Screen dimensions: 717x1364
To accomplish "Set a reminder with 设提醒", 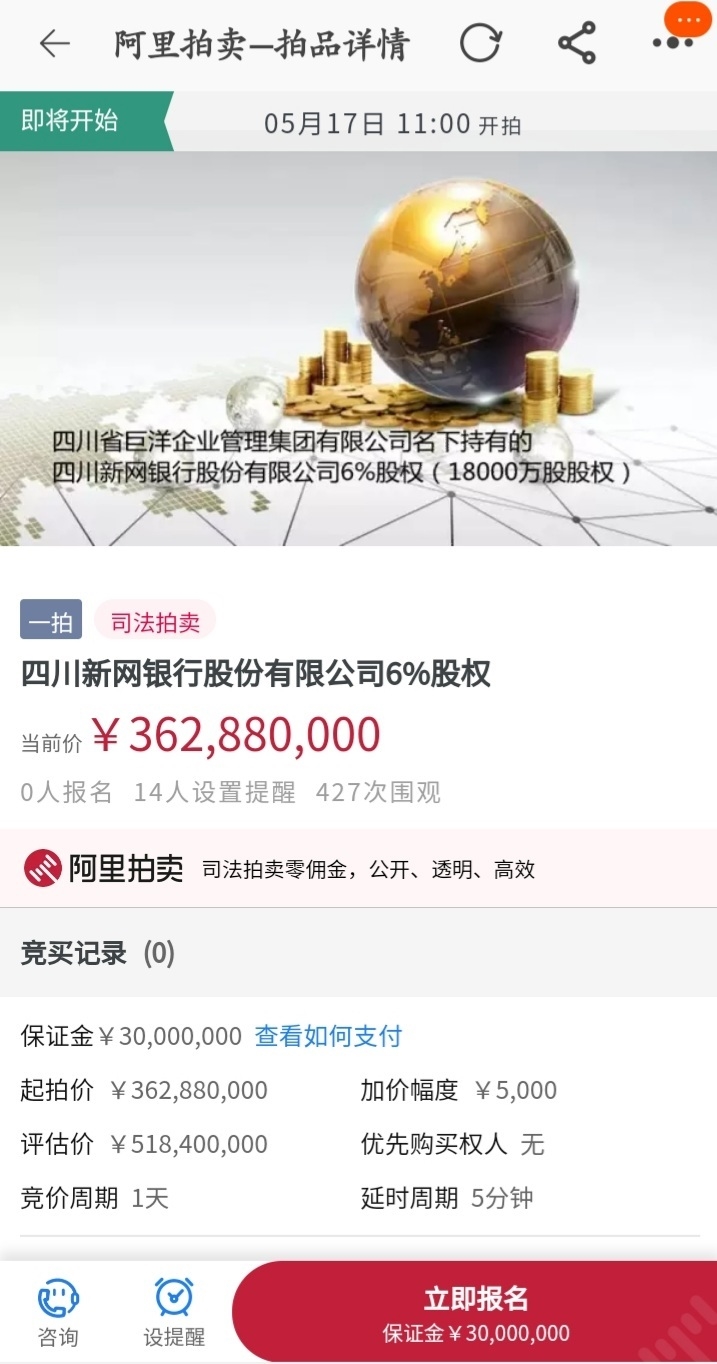I will click(x=174, y=1311).
